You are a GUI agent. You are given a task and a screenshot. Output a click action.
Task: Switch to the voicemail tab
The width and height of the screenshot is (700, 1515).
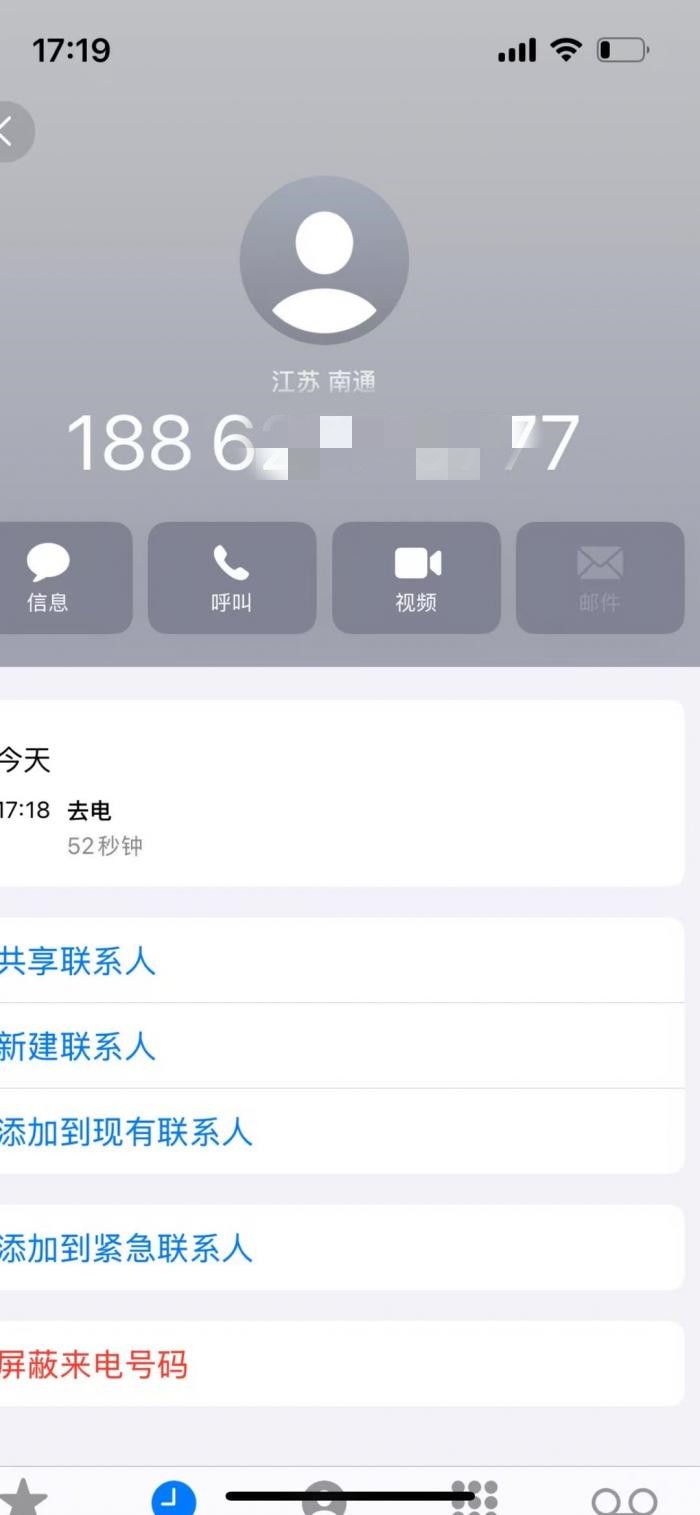624,1501
